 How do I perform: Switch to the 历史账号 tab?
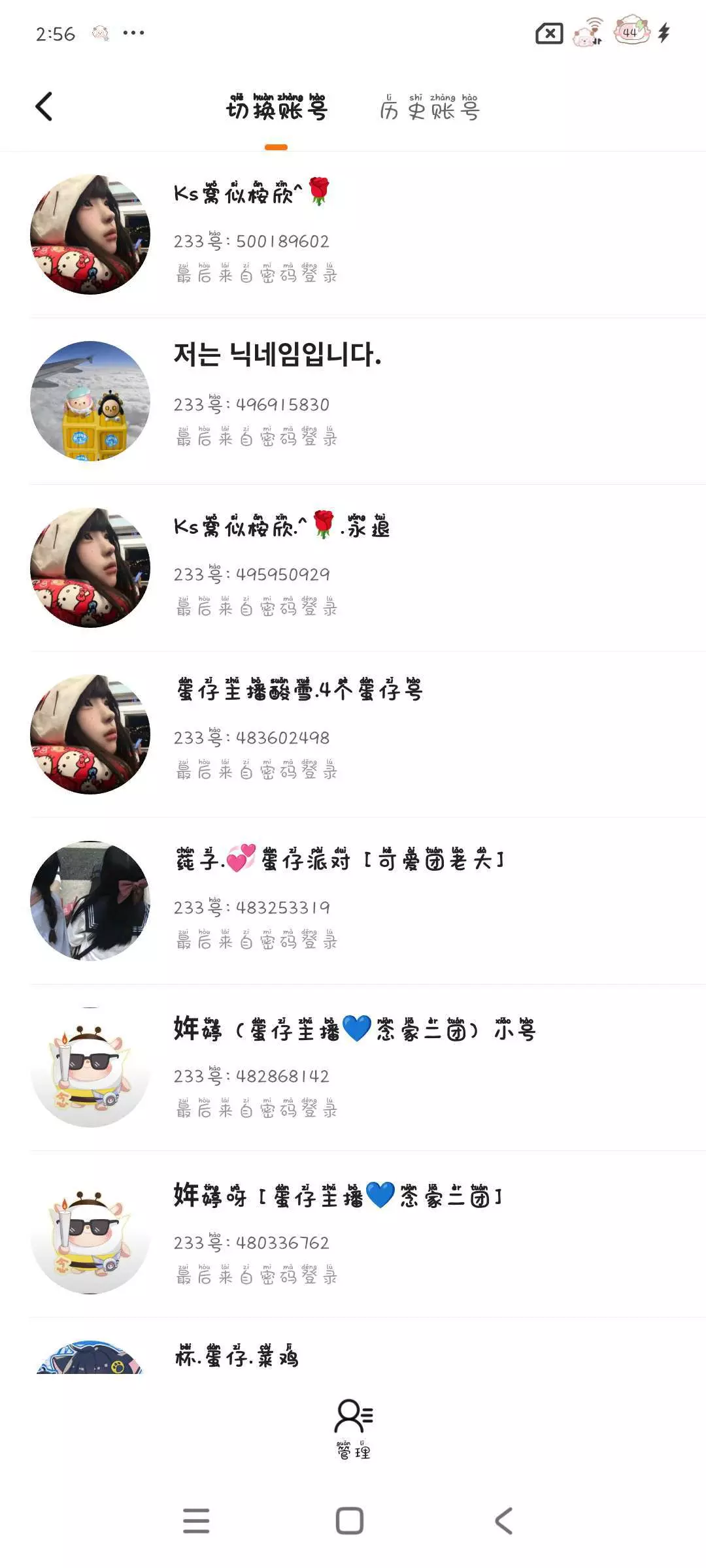(x=429, y=107)
